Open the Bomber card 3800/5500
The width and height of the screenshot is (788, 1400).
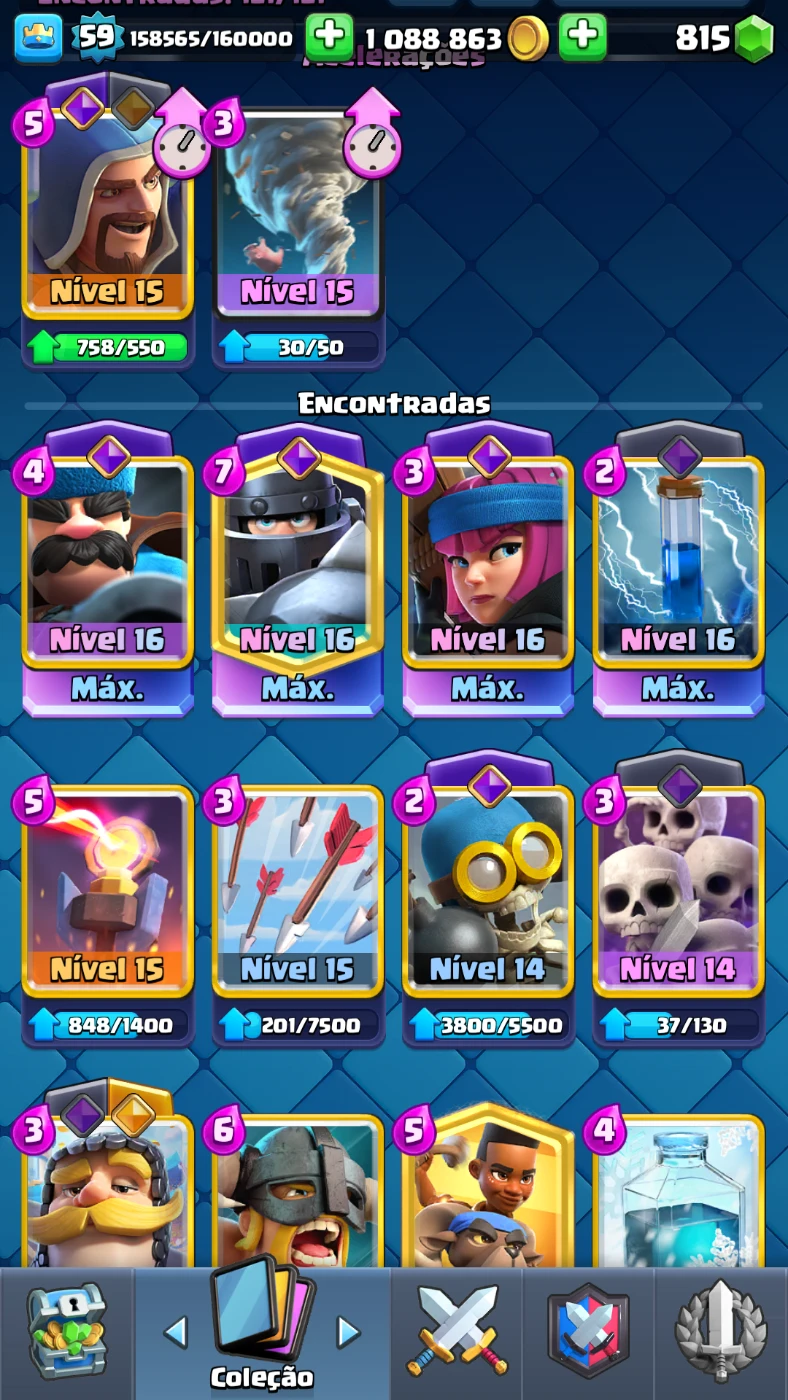[487, 890]
